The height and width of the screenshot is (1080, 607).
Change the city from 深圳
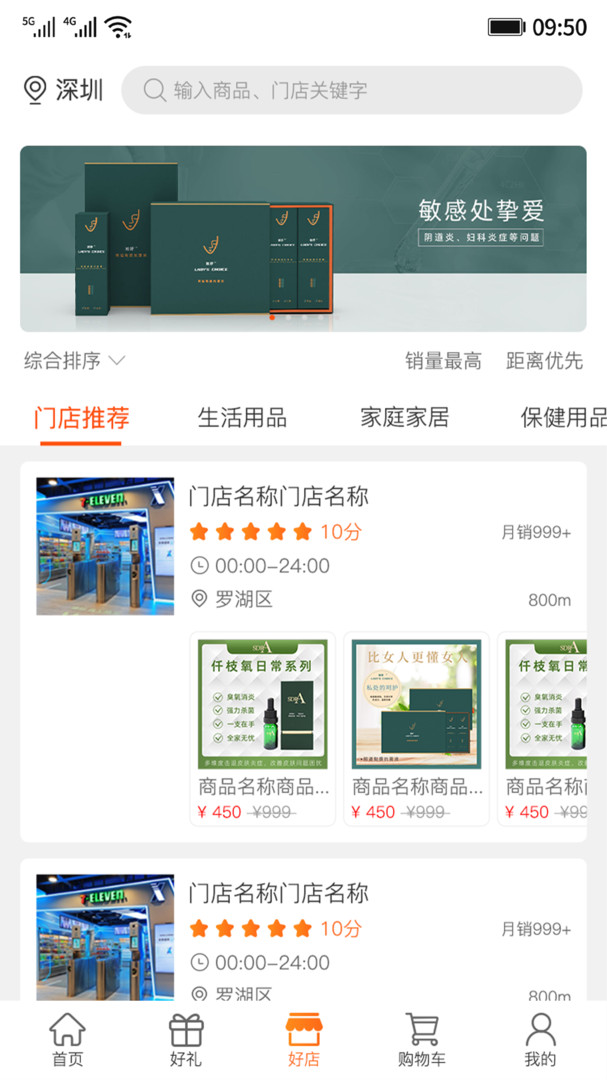pos(64,90)
